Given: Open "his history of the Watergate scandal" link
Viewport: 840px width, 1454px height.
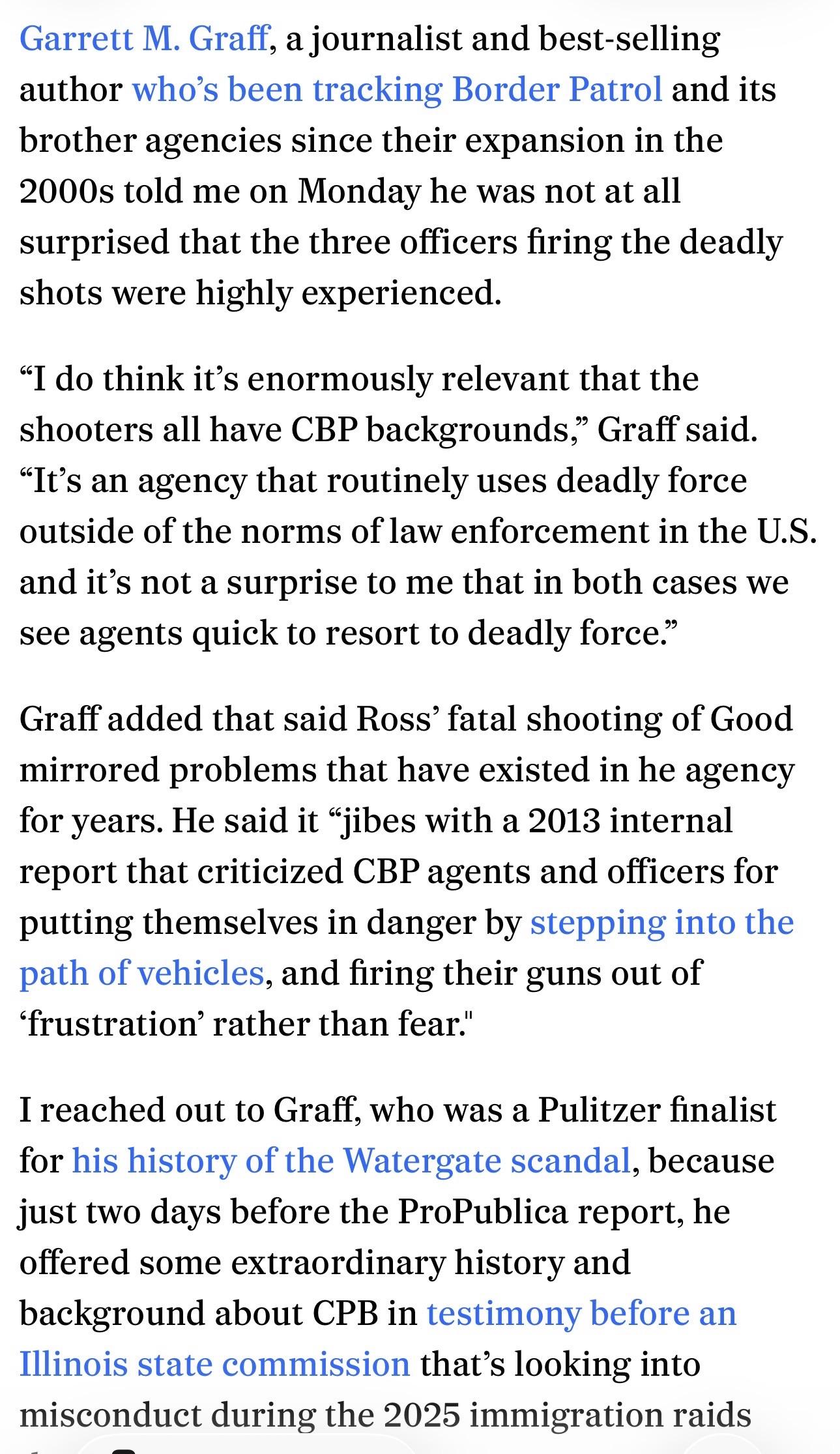Looking at the screenshot, I should coord(351,1161).
